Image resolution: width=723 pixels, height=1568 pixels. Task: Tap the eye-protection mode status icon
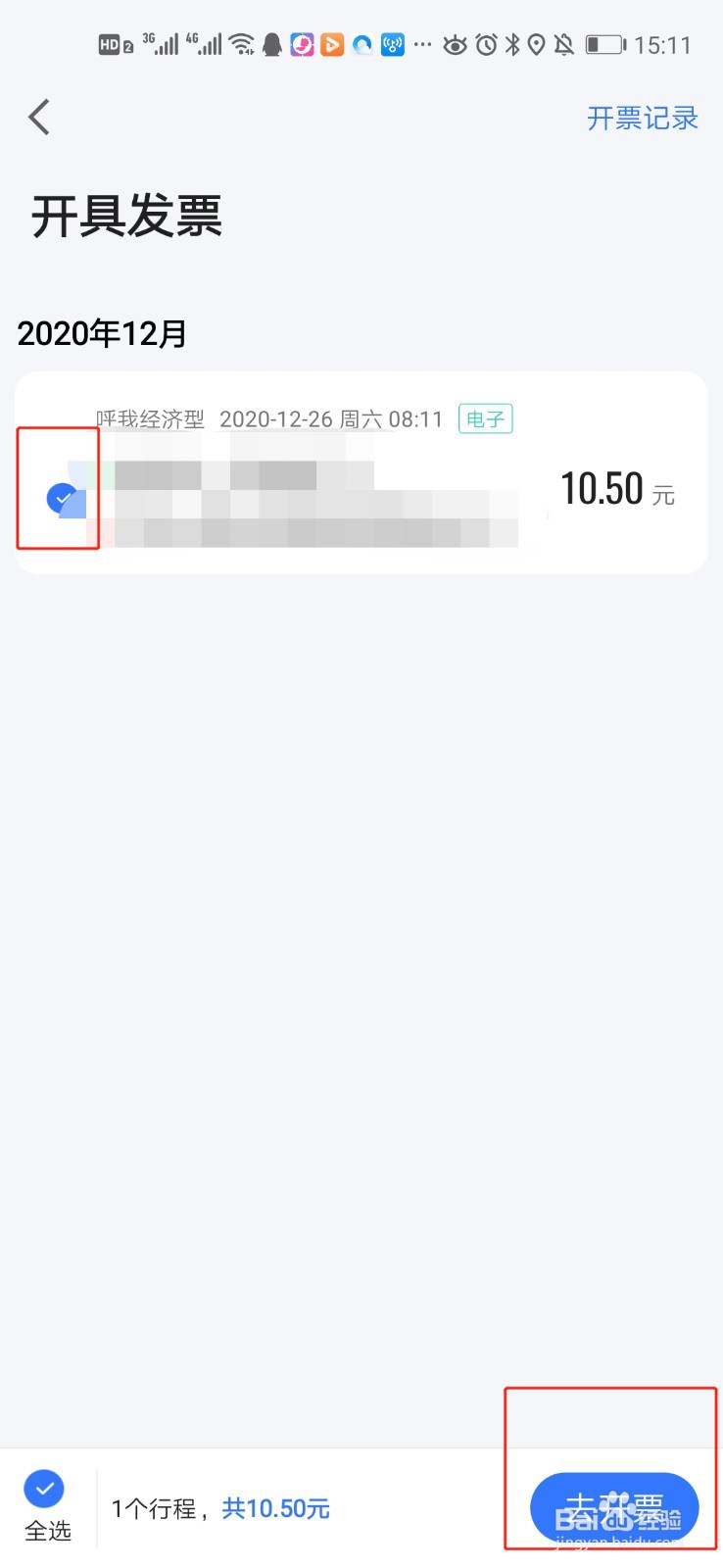pos(457,45)
